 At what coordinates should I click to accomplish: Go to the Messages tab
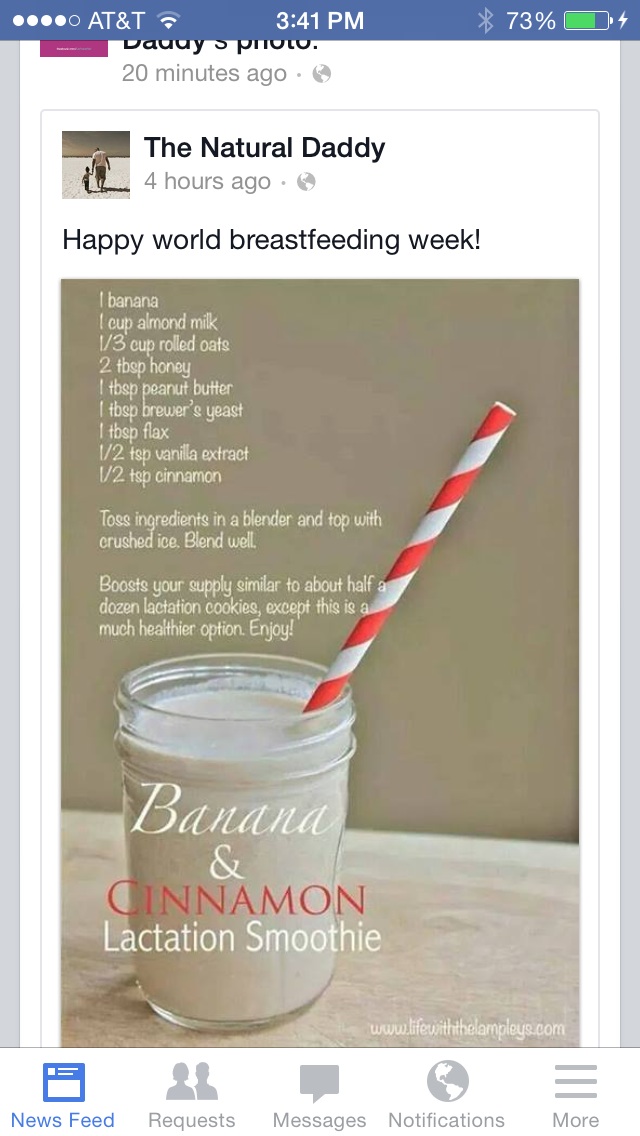pyautogui.click(x=319, y=1094)
